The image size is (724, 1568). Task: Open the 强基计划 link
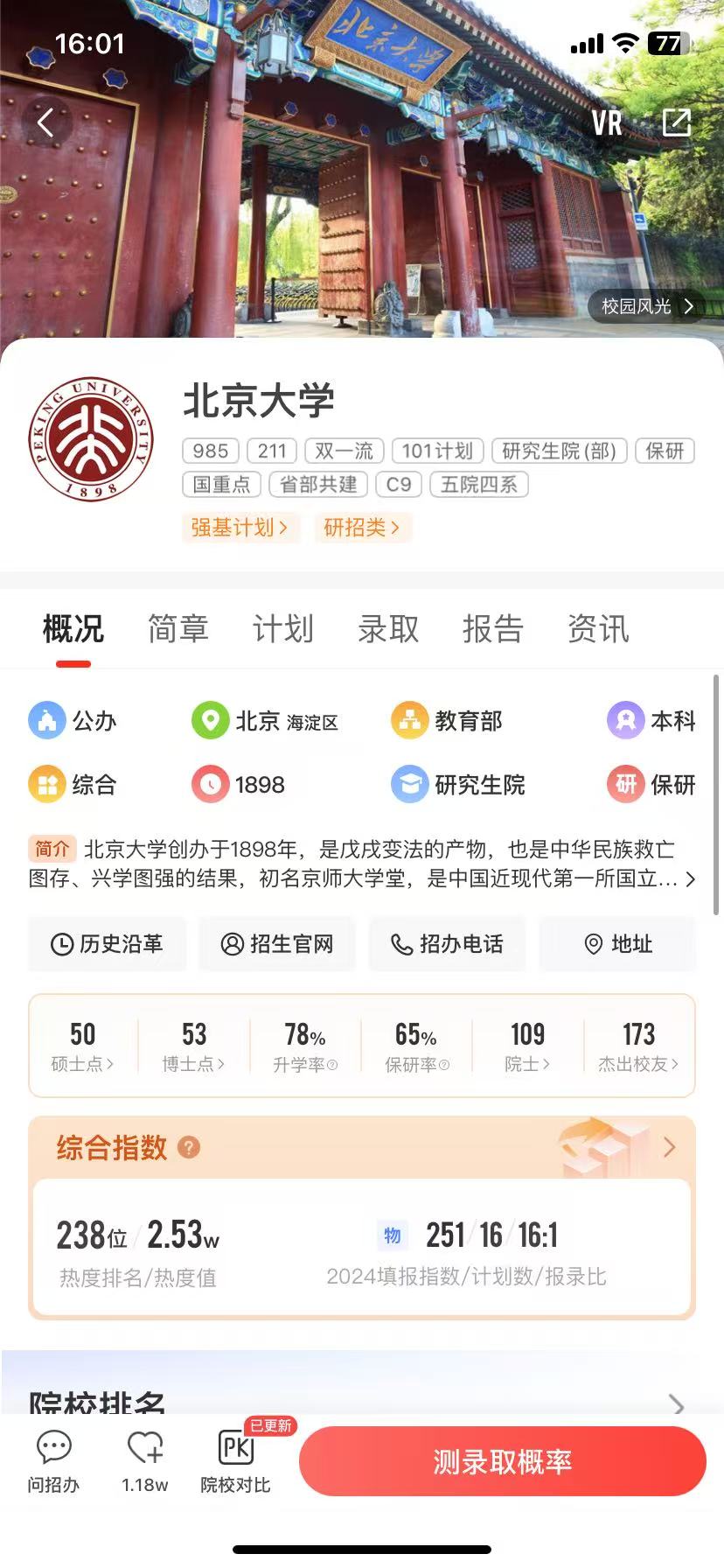point(240,528)
